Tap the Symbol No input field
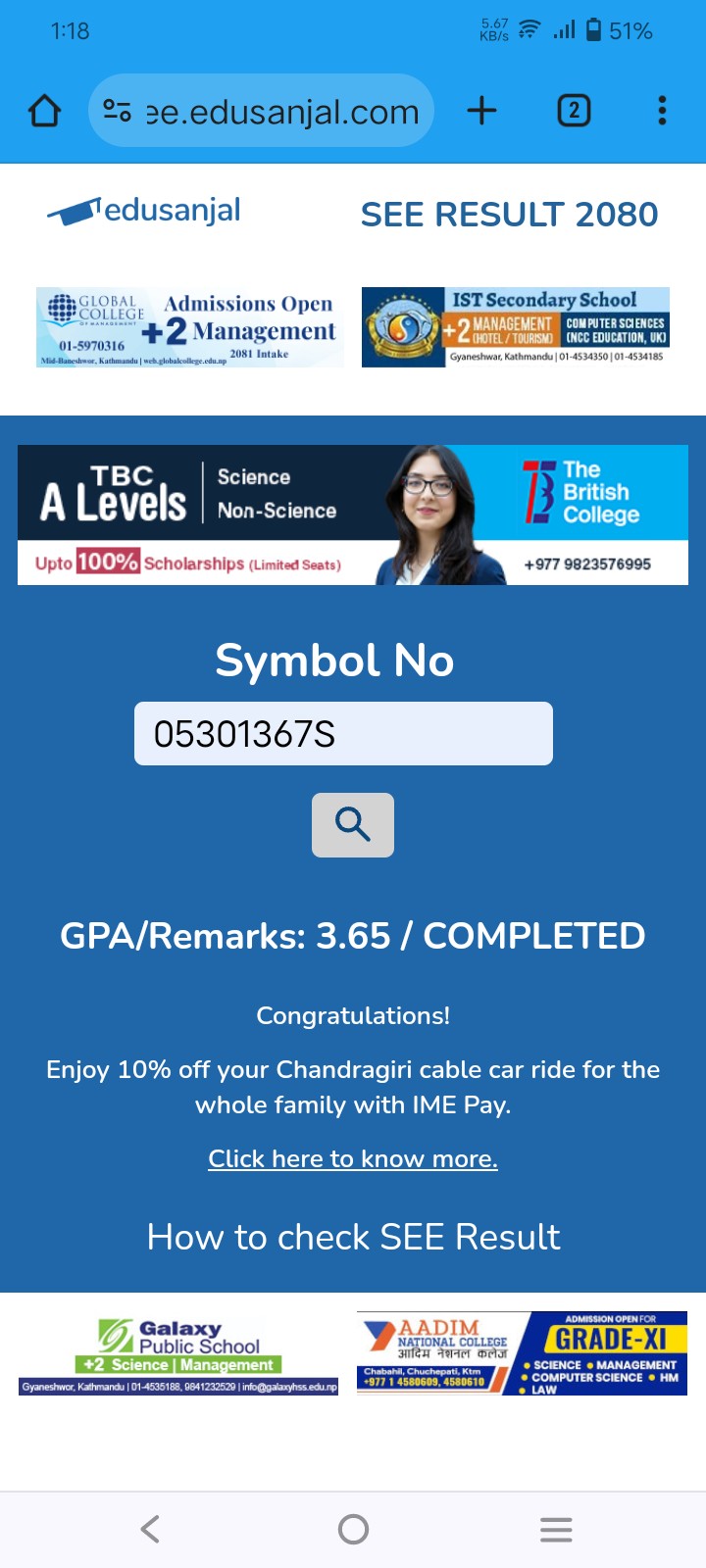The image size is (706, 1568). pos(343,733)
